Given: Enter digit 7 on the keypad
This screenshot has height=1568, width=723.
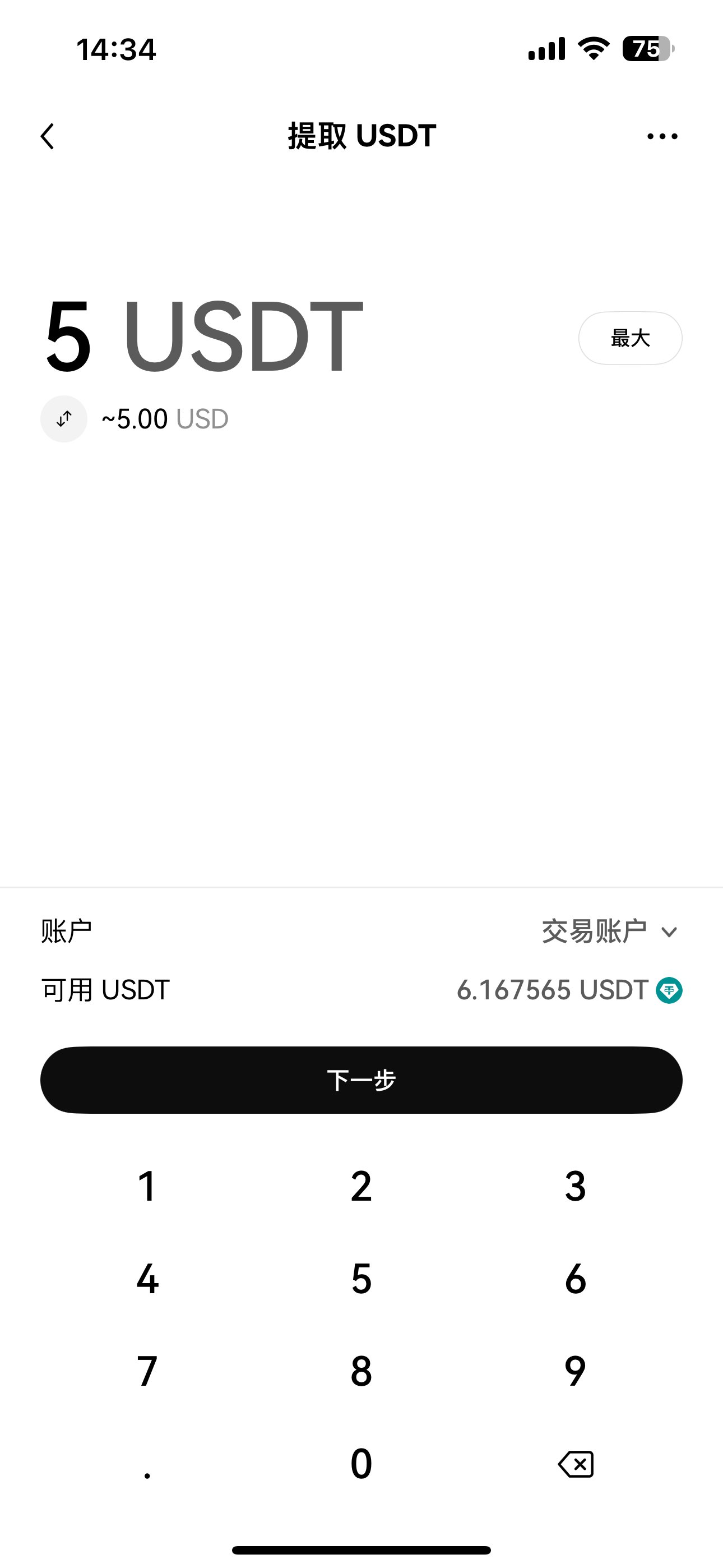Looking at the screenshot, I should [x=147, y=1371].
